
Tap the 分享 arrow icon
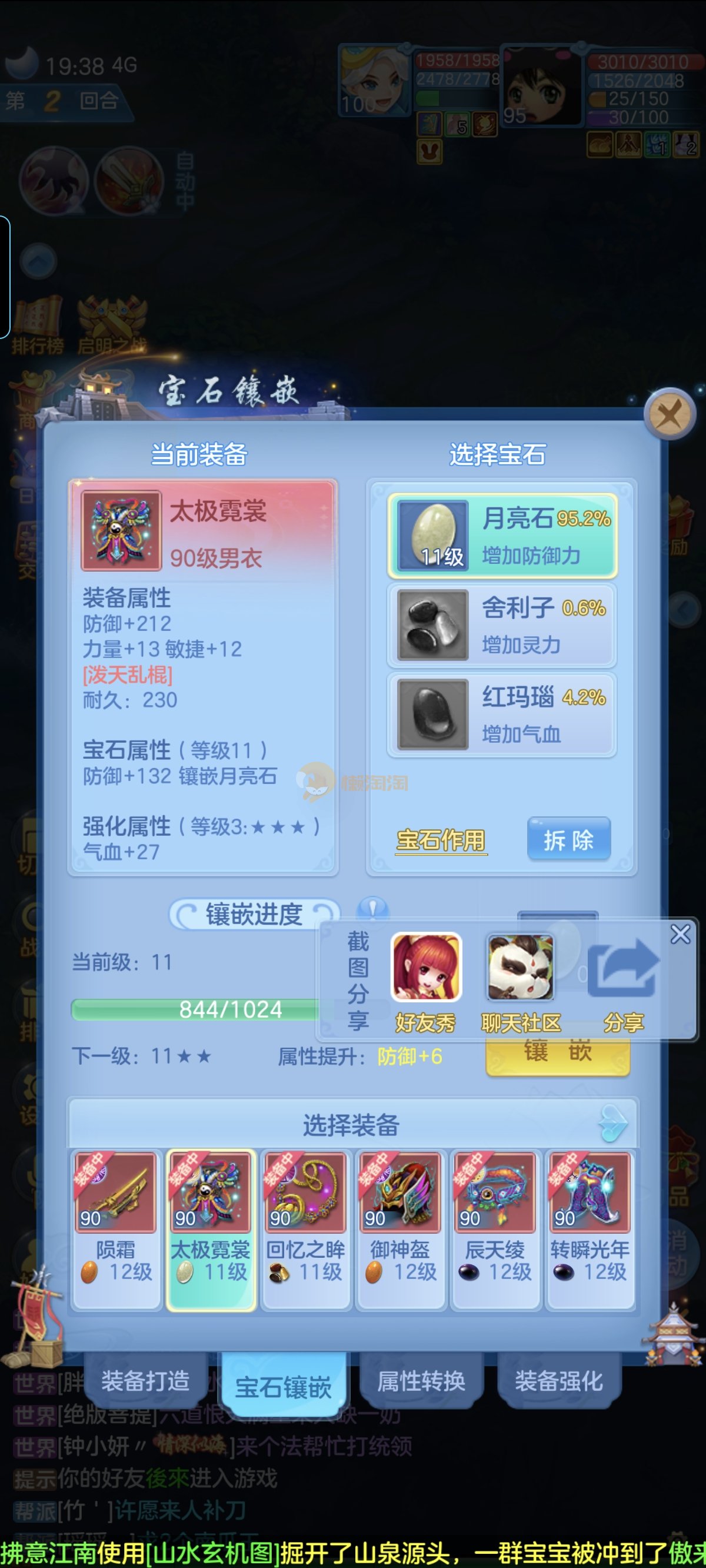(623, 969)
